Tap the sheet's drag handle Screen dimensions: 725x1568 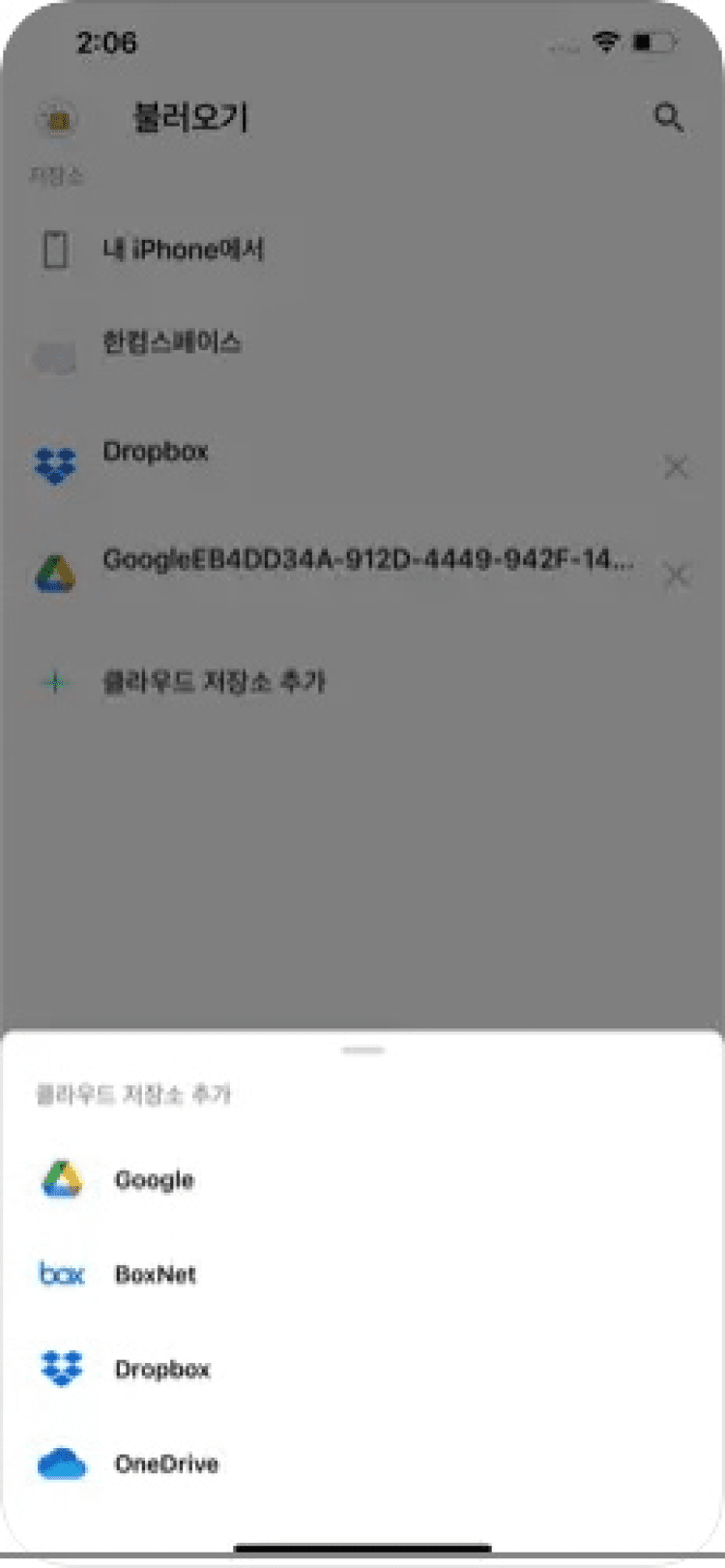click(x=363, y=1050)
